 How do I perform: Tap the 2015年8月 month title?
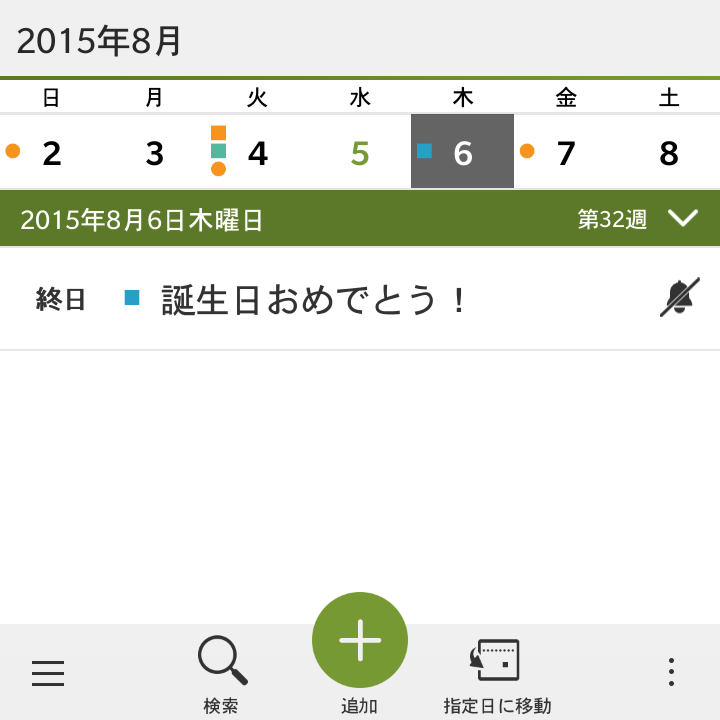100,40
